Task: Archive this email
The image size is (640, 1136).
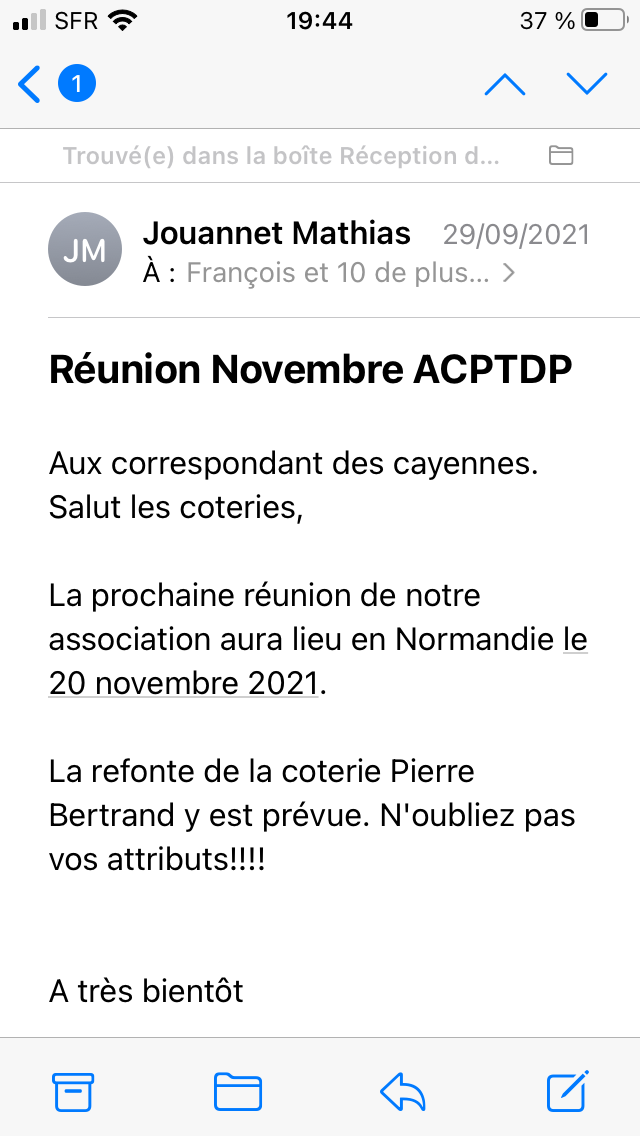Action: [x=74, y=1091]
